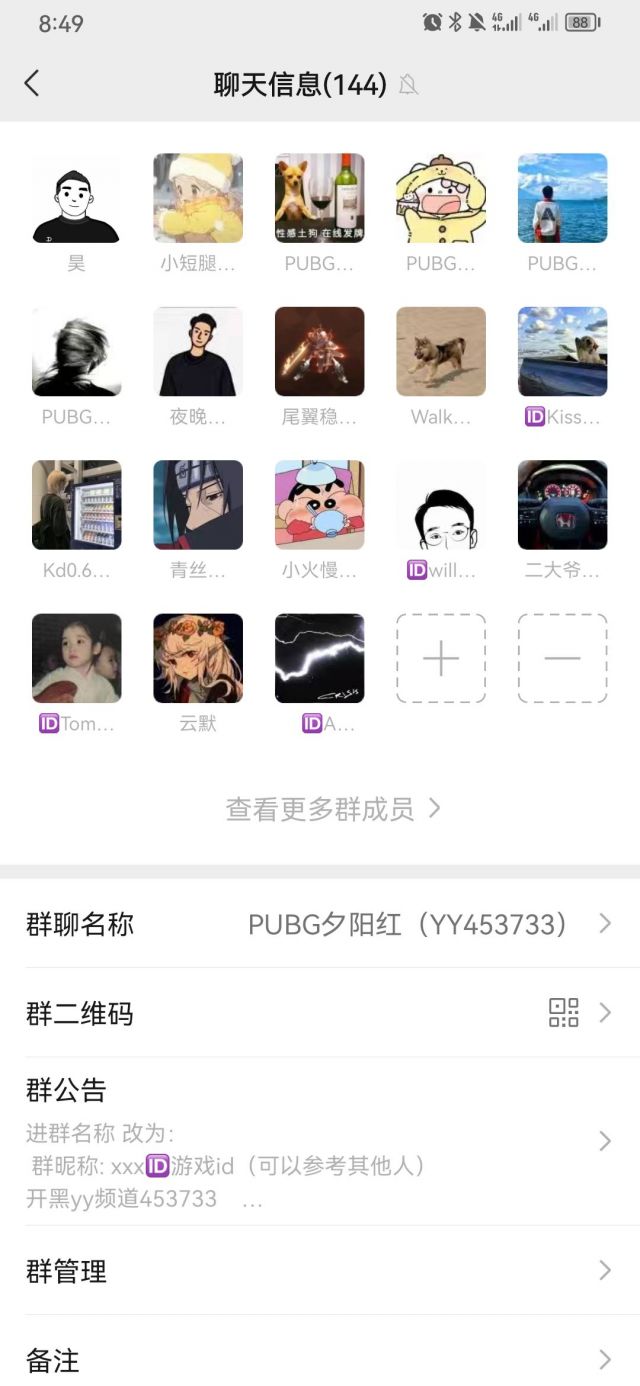View more group members
Viewport: 640px width, 1386px height.
point(332,809)
